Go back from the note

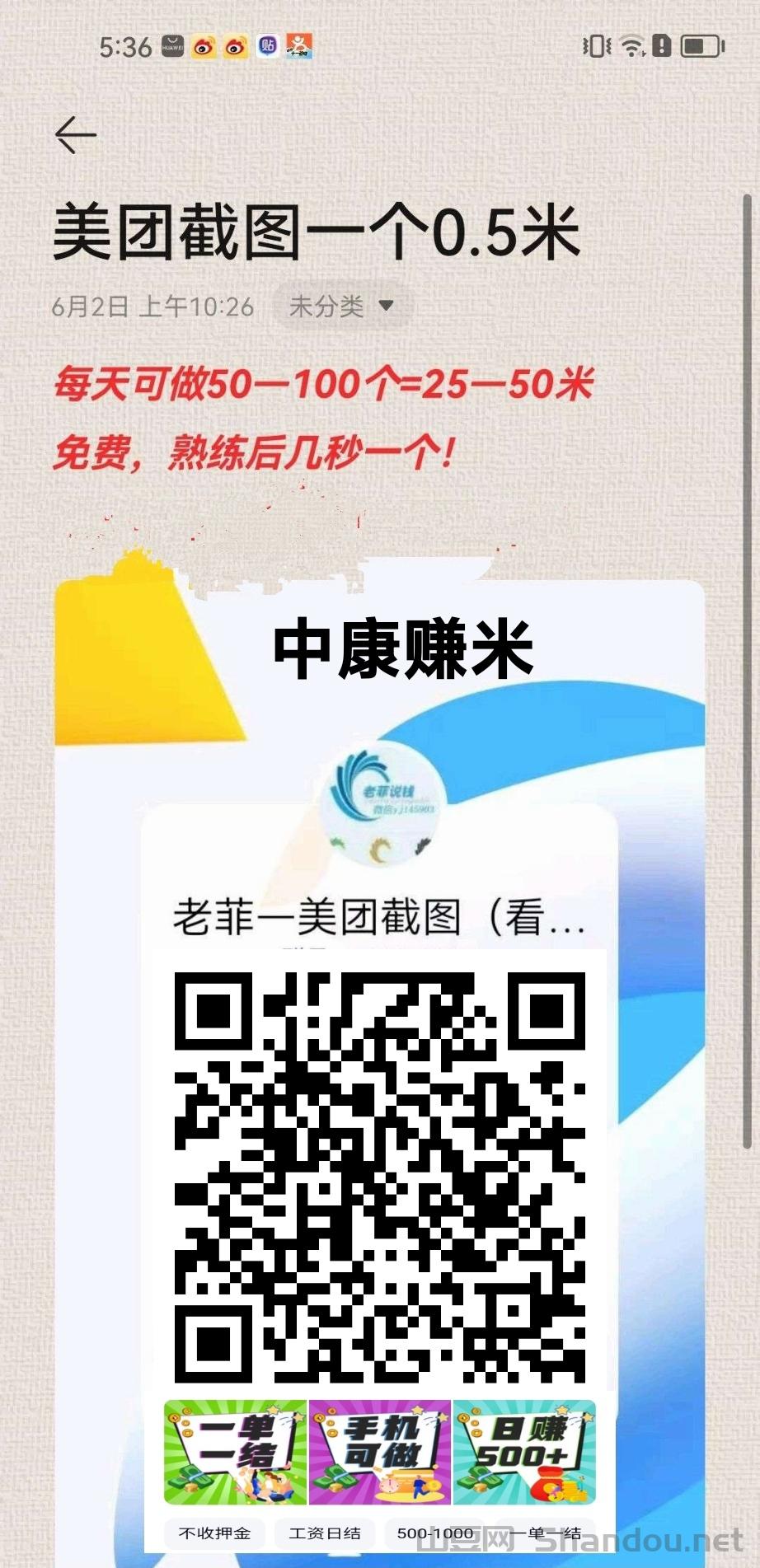click(76, 135)
